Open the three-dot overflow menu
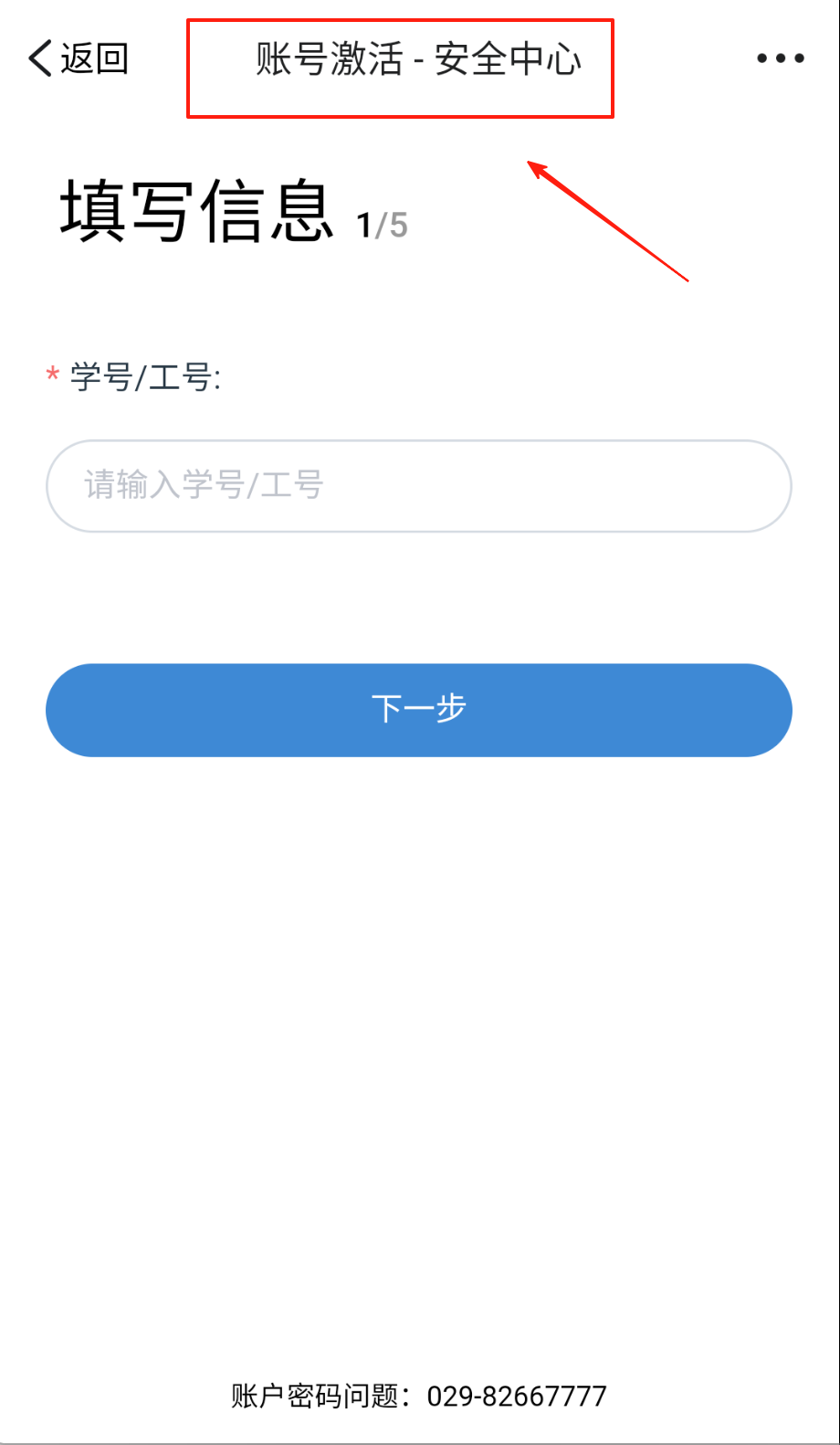This screenshot has width=840, height=1445. point(781,58)
